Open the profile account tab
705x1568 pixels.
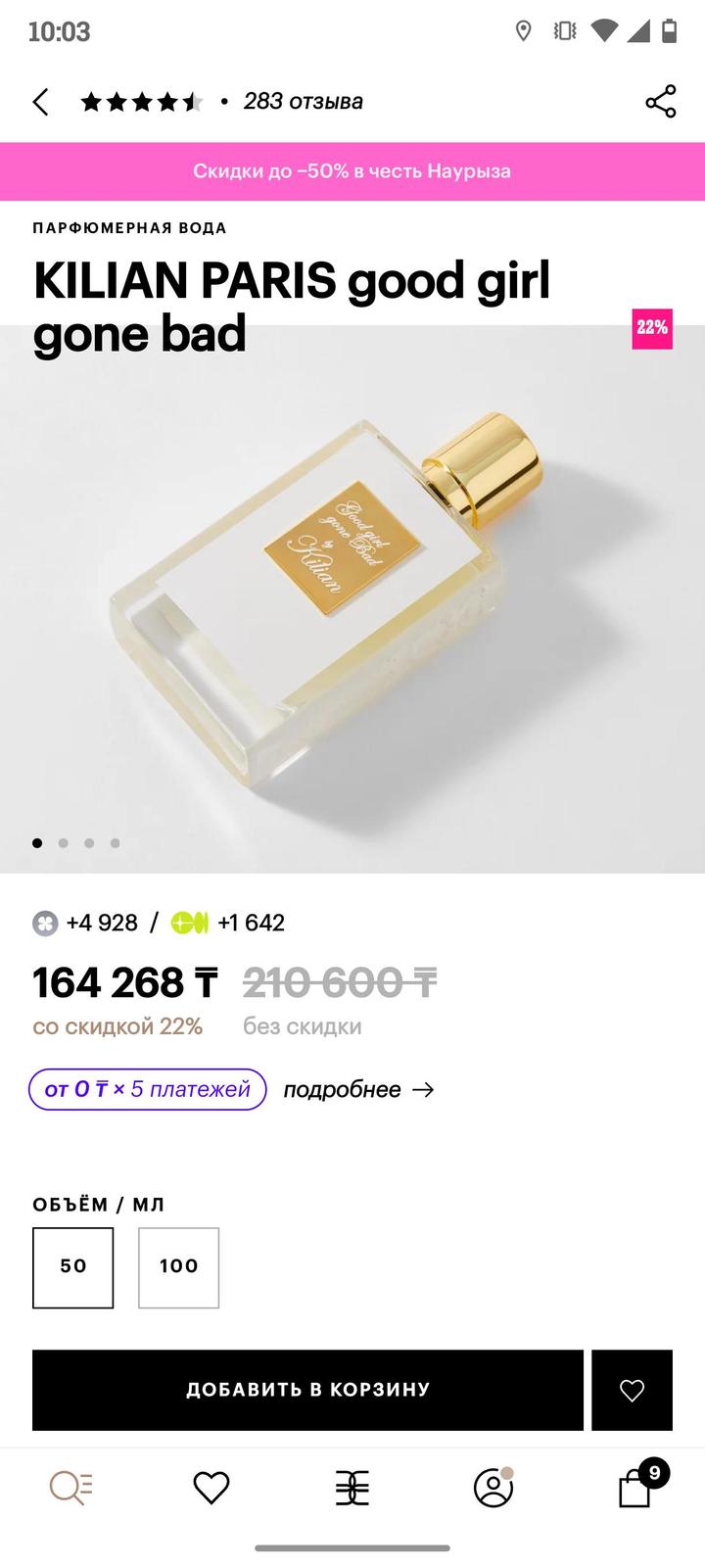pos(493,1489)
